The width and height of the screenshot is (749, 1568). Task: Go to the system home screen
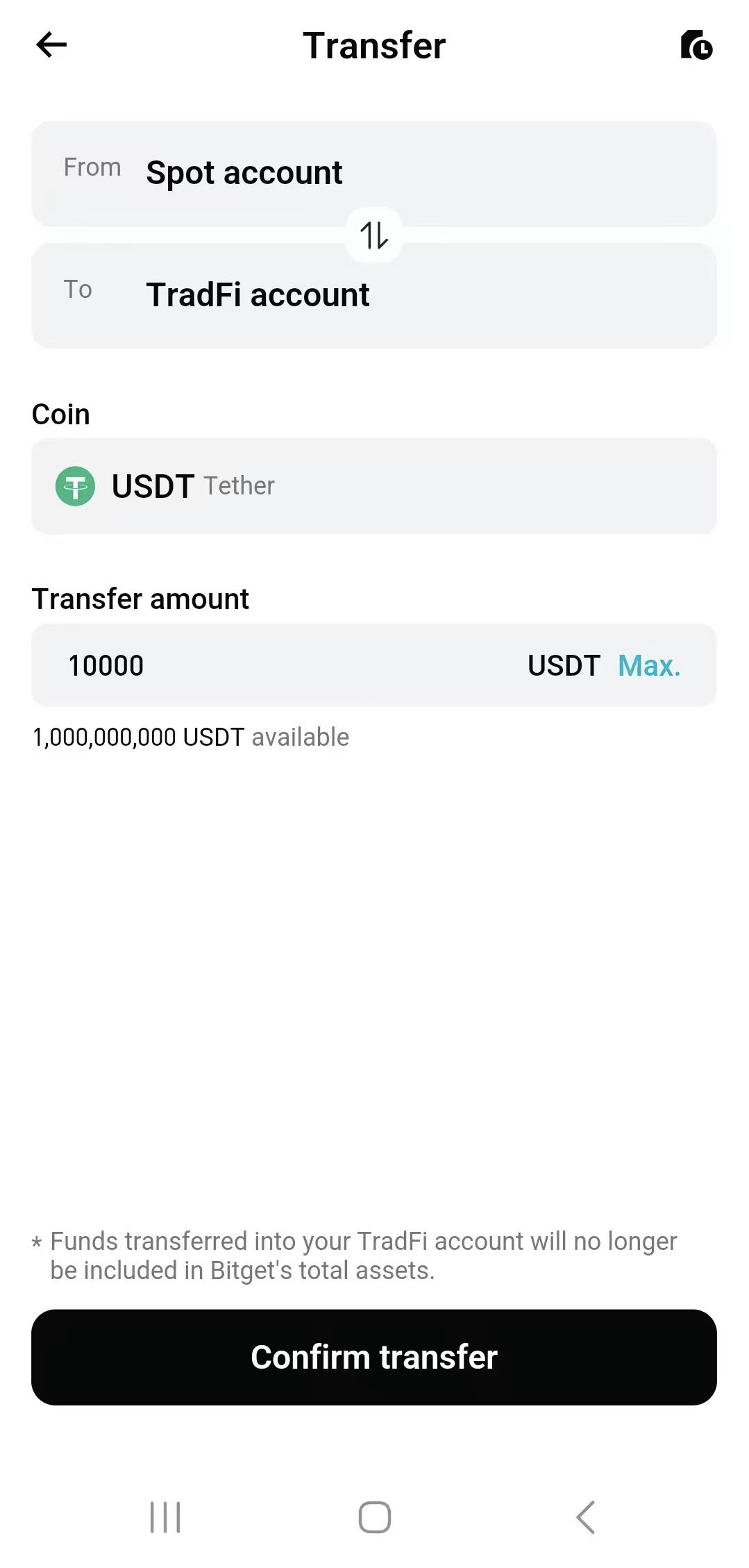(x=374, y=1517)
